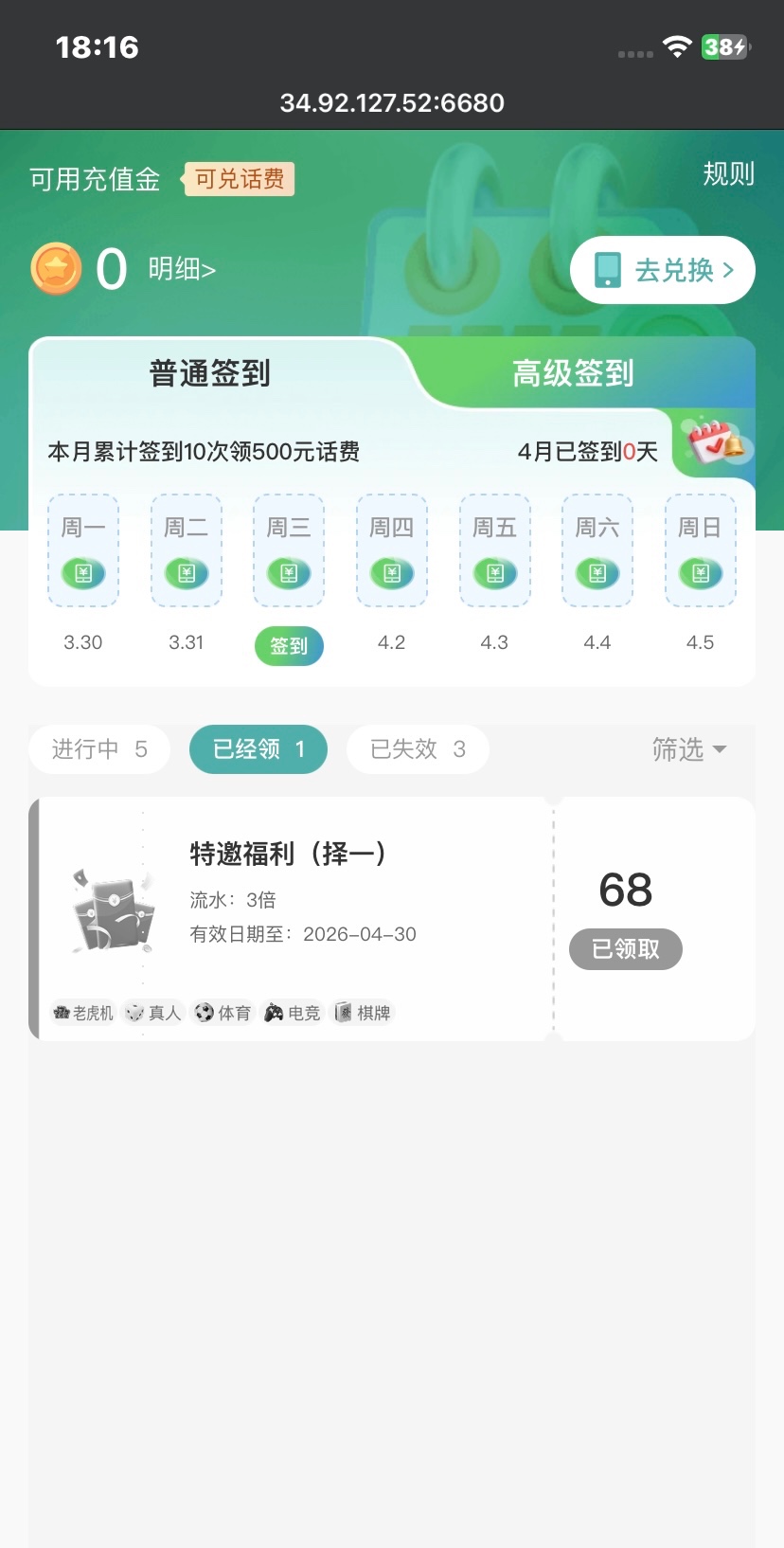Tap the 已领取 button
Screen dimensions: 784x1548
625,949
